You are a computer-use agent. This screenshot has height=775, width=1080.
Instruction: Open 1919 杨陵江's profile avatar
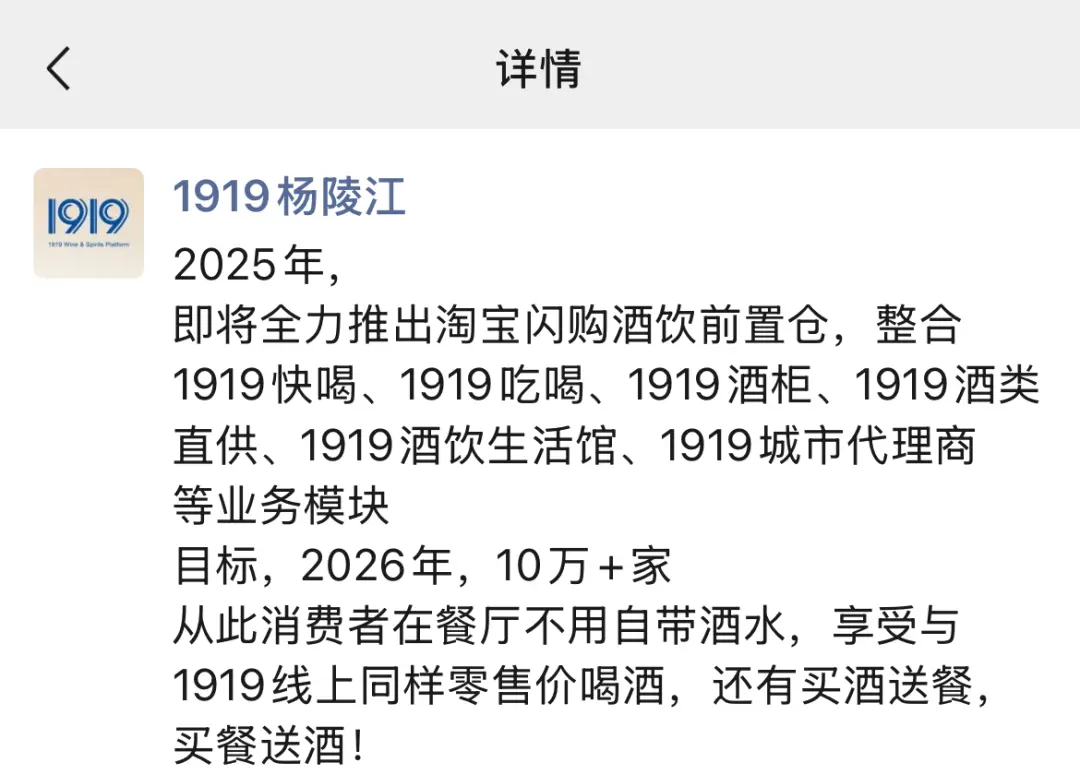coord(88,223)
